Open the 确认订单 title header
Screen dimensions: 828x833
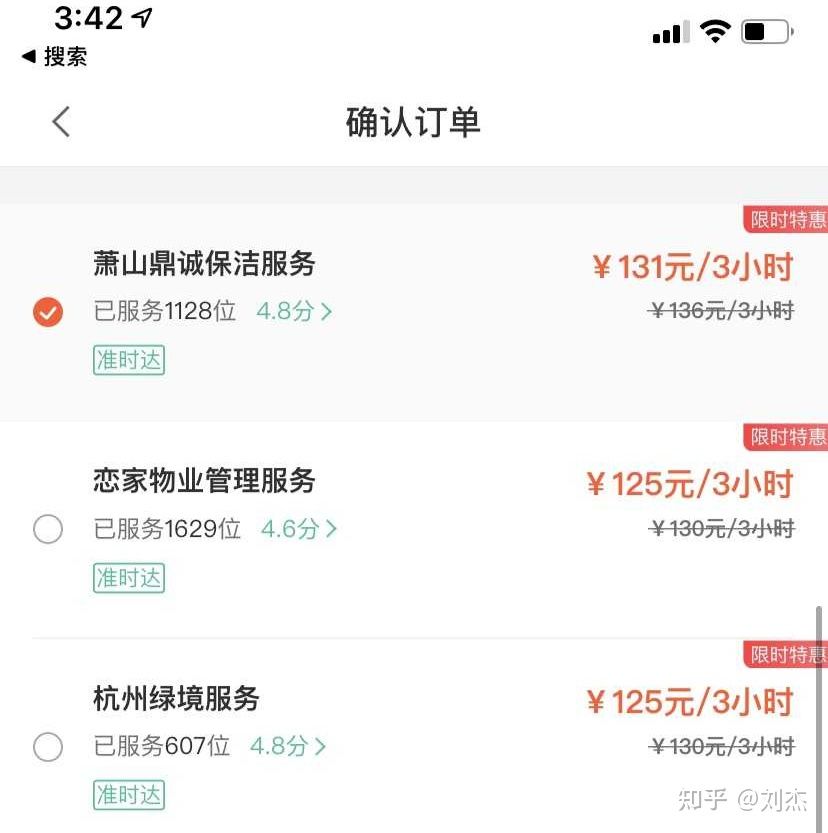(413, 121)
